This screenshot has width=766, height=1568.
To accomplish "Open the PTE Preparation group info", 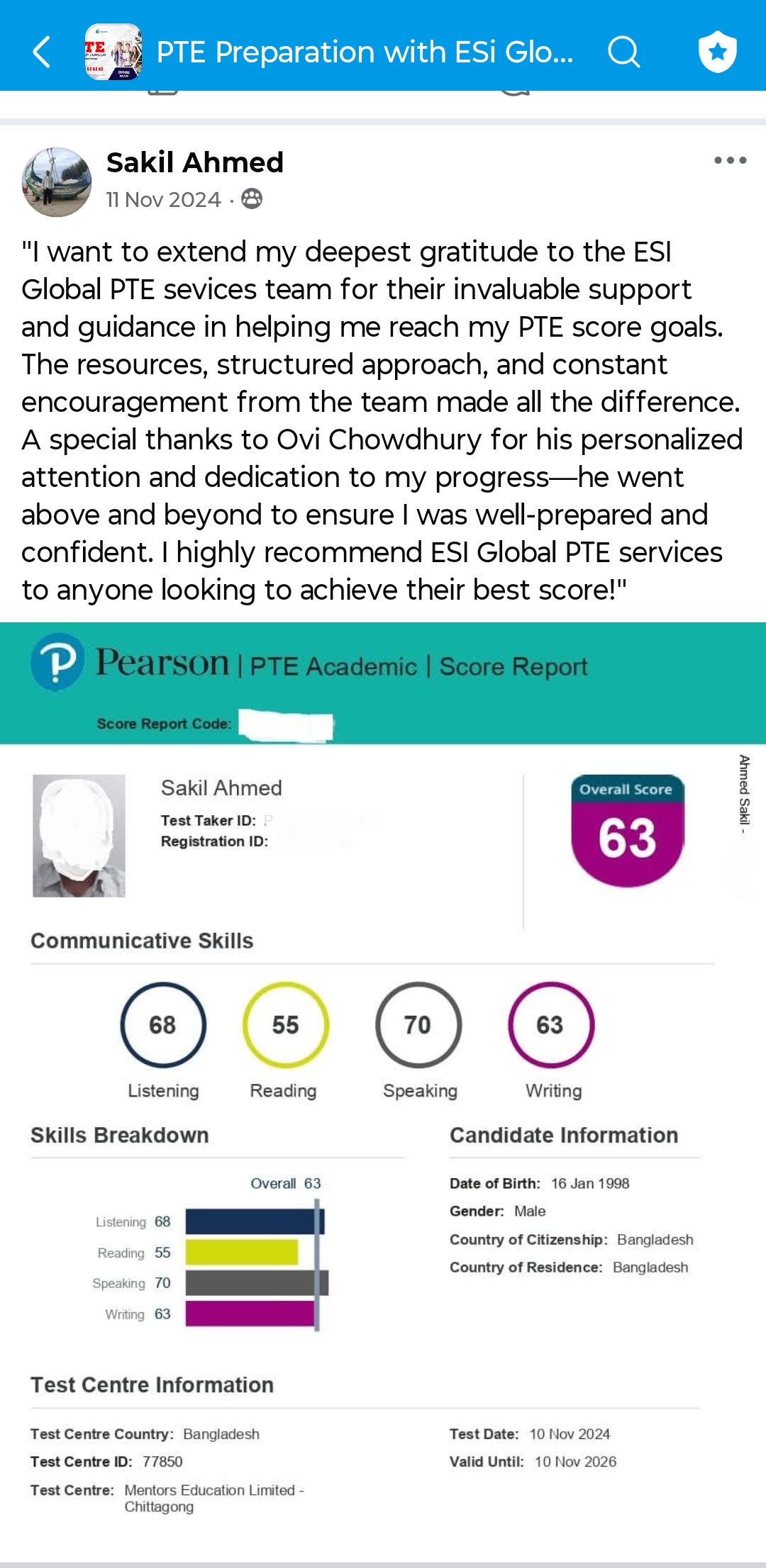I will [363, 52].
